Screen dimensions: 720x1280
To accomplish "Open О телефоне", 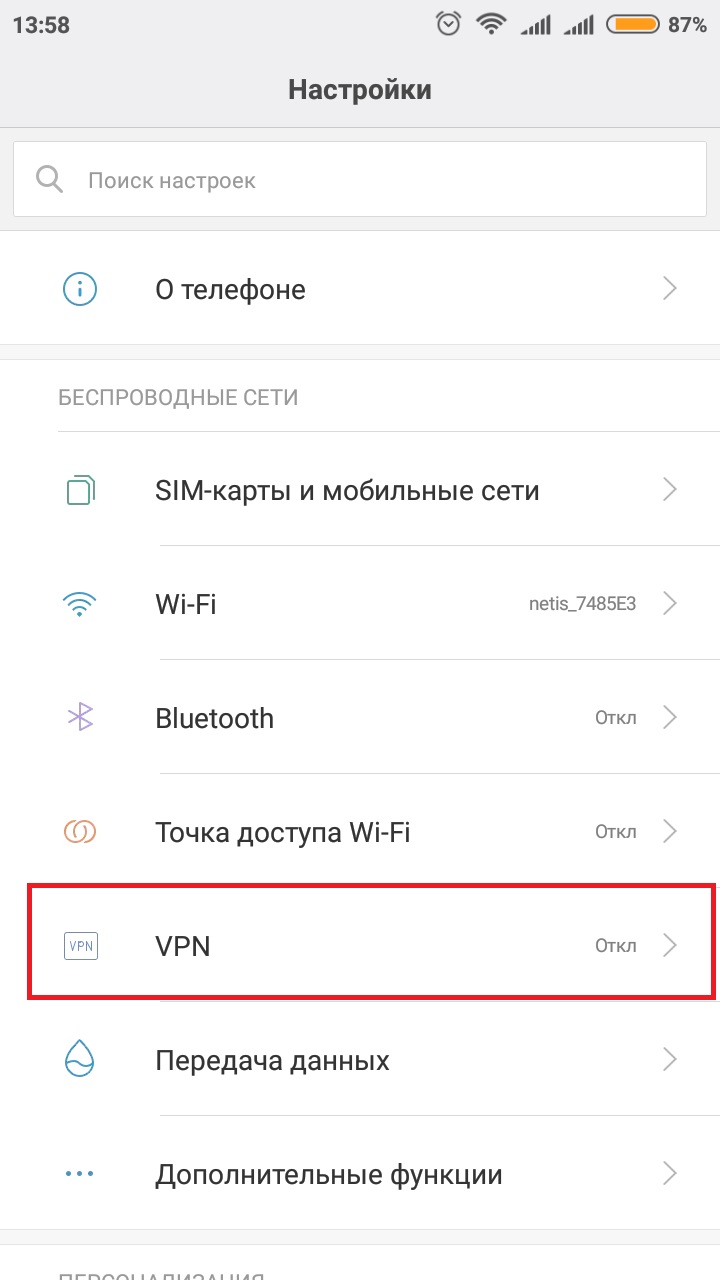I will click(360, 290).
